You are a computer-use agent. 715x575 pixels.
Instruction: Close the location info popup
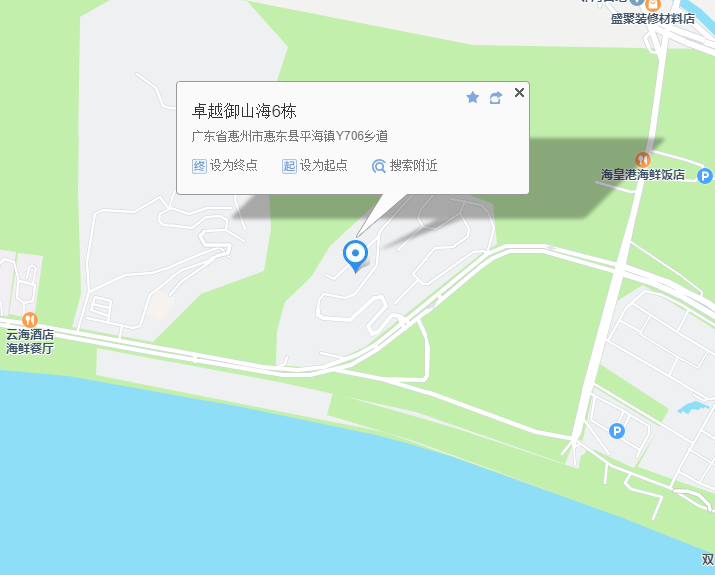click(519, 93)
